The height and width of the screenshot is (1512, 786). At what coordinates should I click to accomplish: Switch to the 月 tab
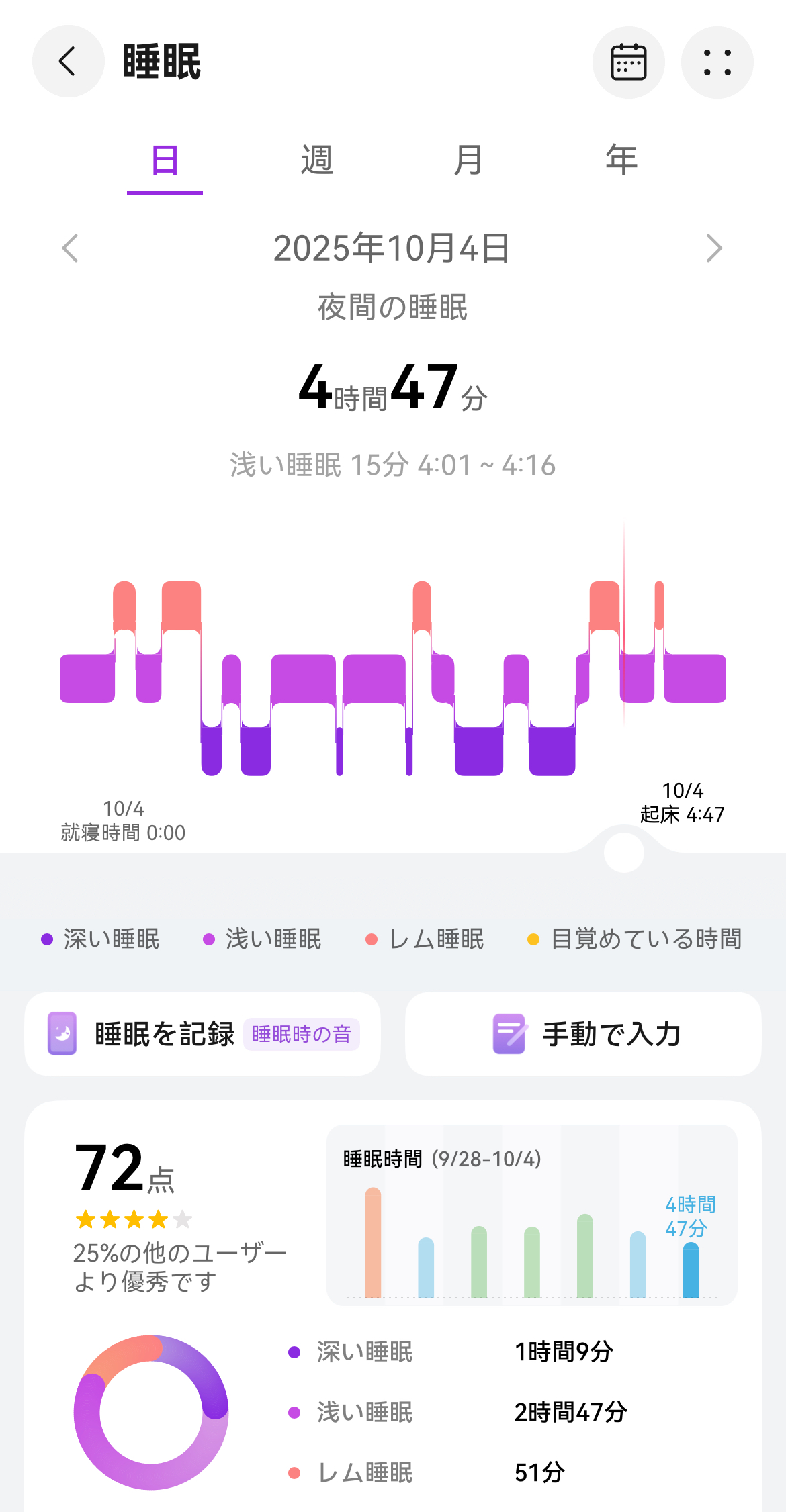point(468,160)
